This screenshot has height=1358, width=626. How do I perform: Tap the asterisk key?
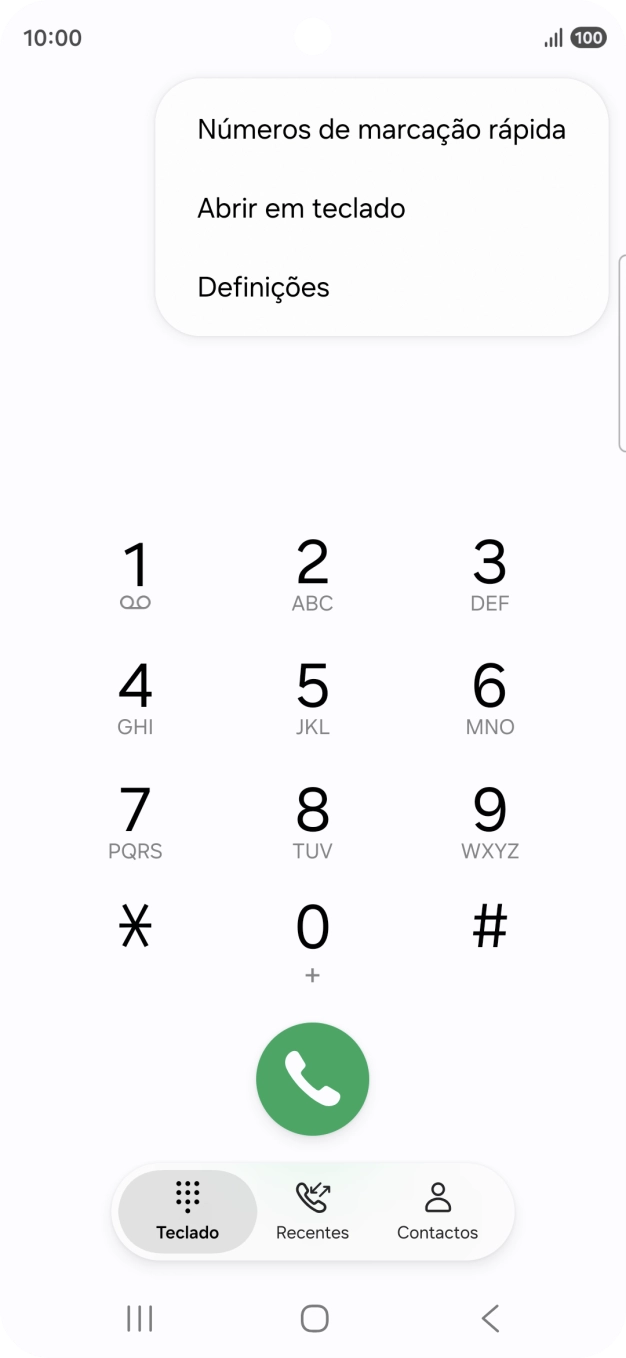pyautogui.click(x=135, y=930)
